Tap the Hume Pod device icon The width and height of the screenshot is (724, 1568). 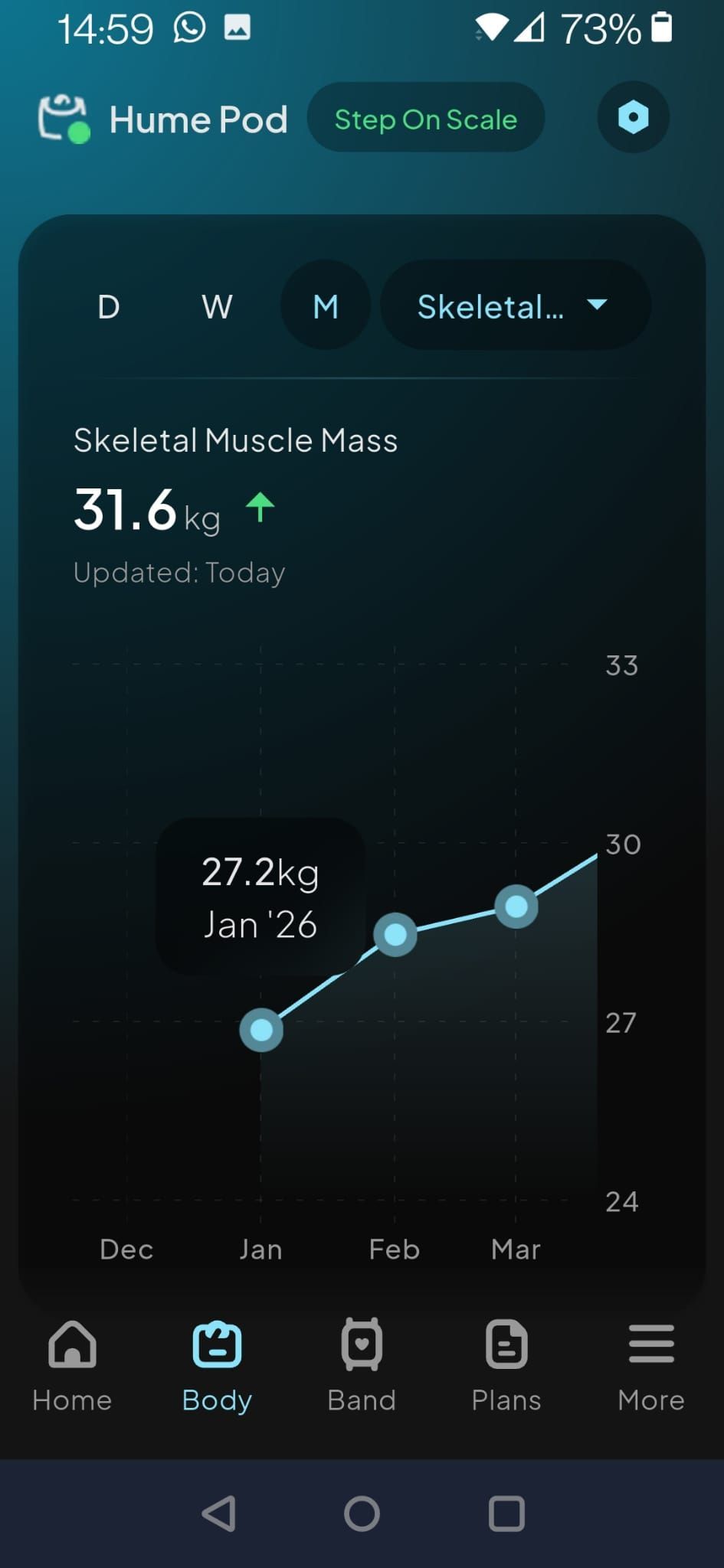64,119
